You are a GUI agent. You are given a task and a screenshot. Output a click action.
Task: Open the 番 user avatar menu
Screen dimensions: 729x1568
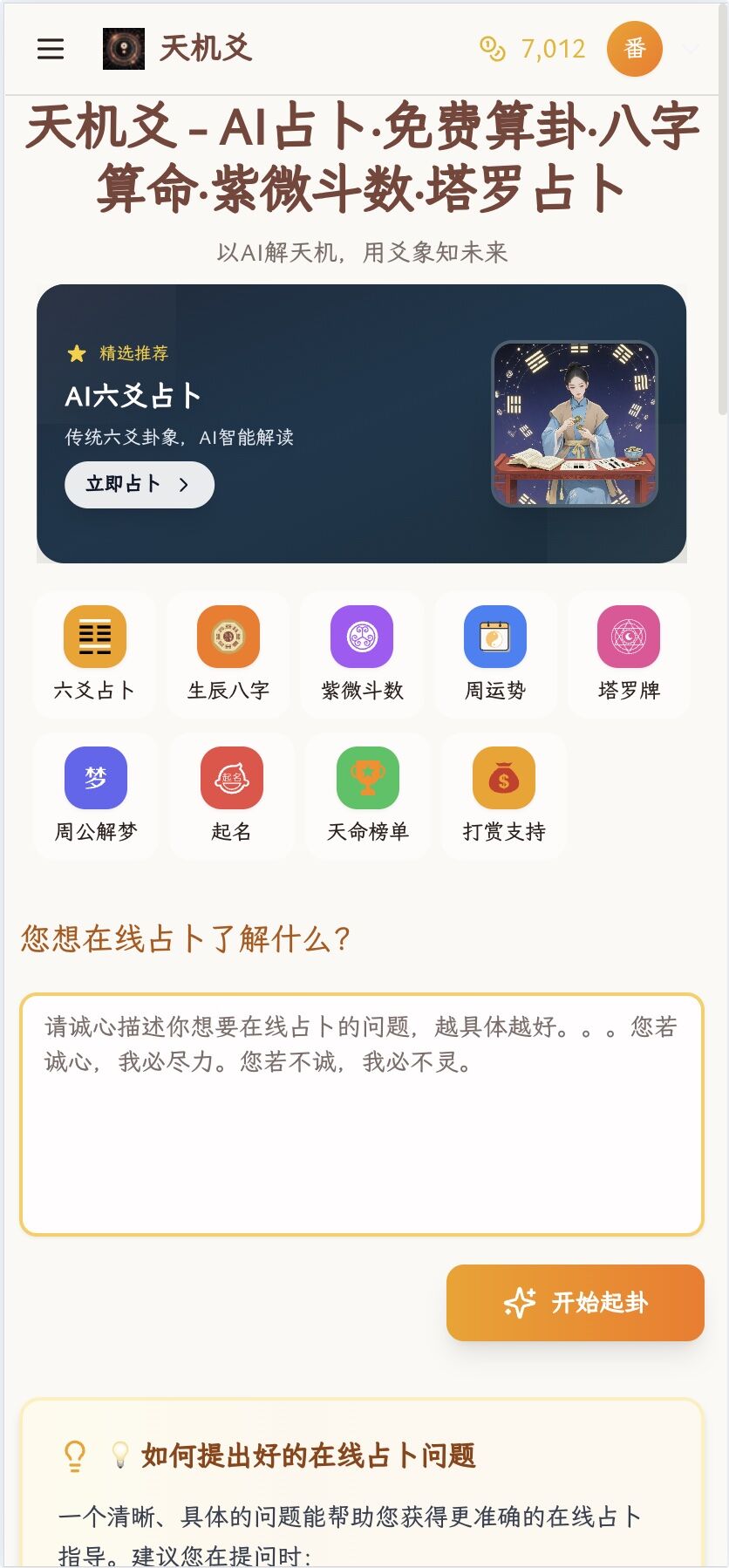pos(634,49)
